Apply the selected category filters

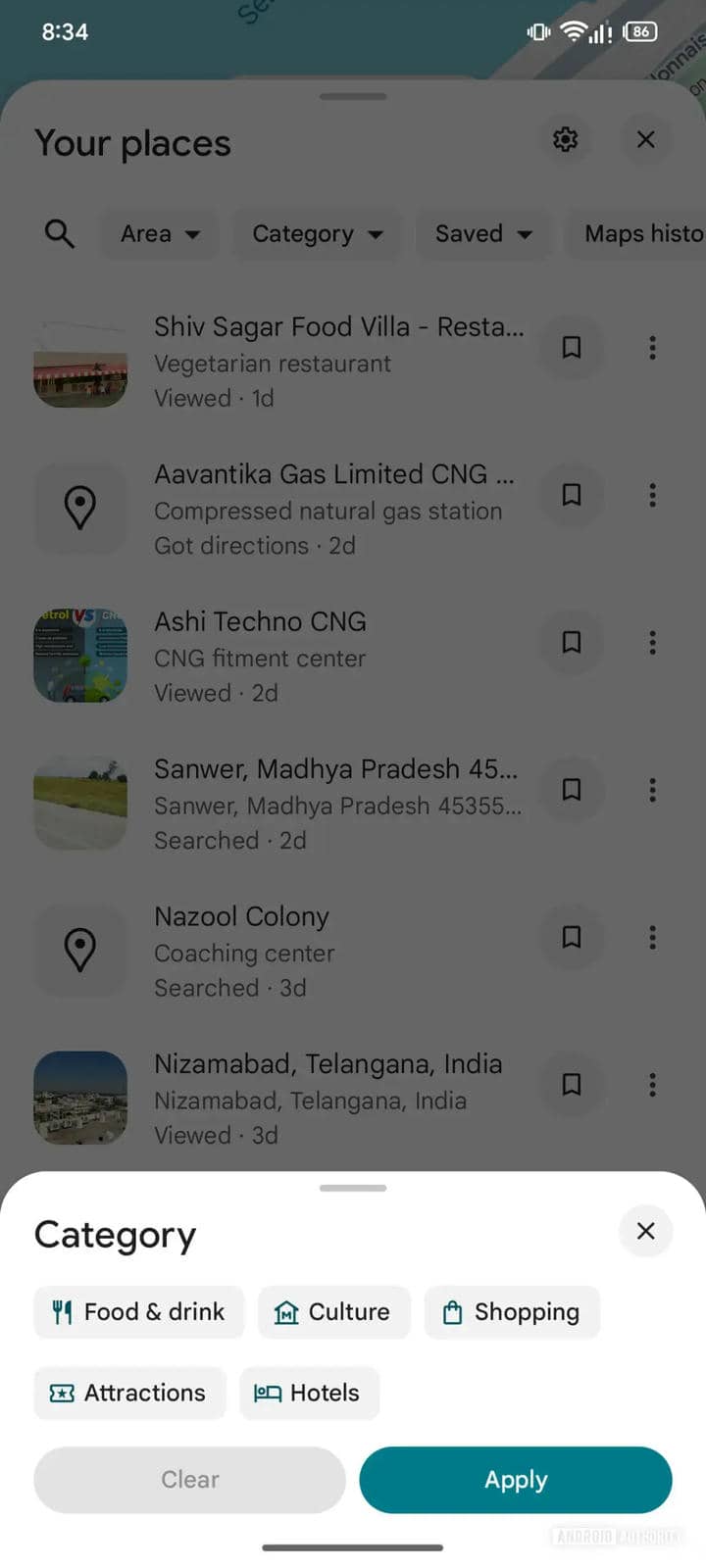tap(516, 1480)
